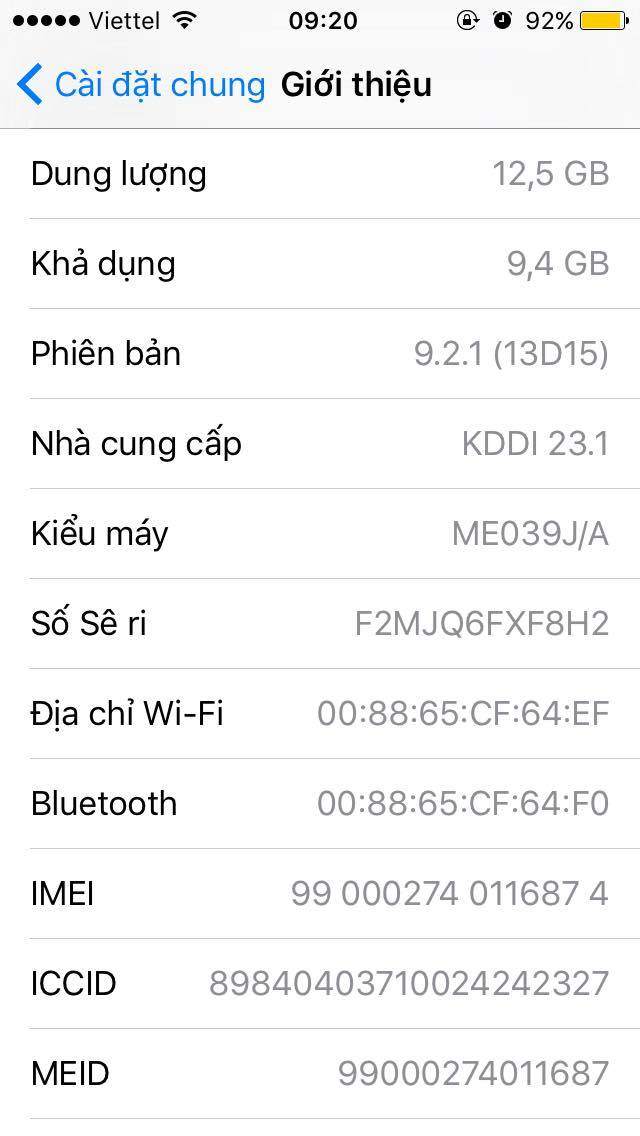
Task: Go back to Cài đặt chung
Action: (141, 85)
